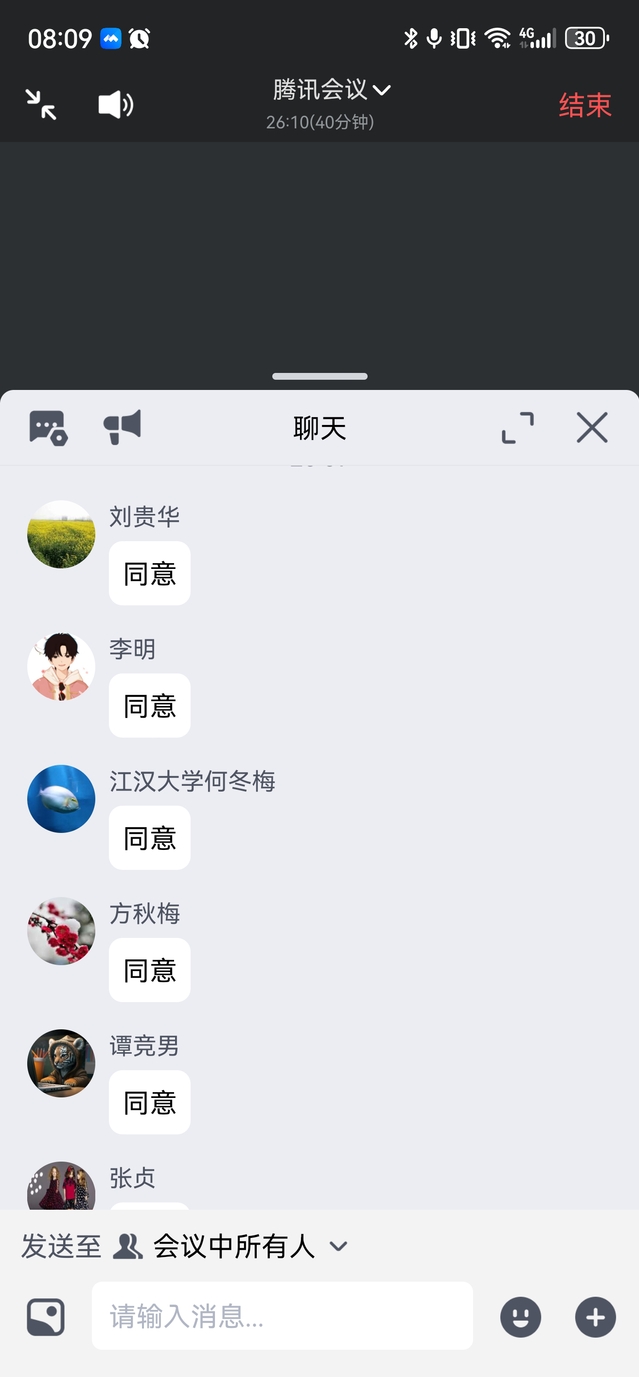Tap 李明's profile avatar
Image resolution: width=639 pixels, height=1377 pixels.
pos(61,667)
